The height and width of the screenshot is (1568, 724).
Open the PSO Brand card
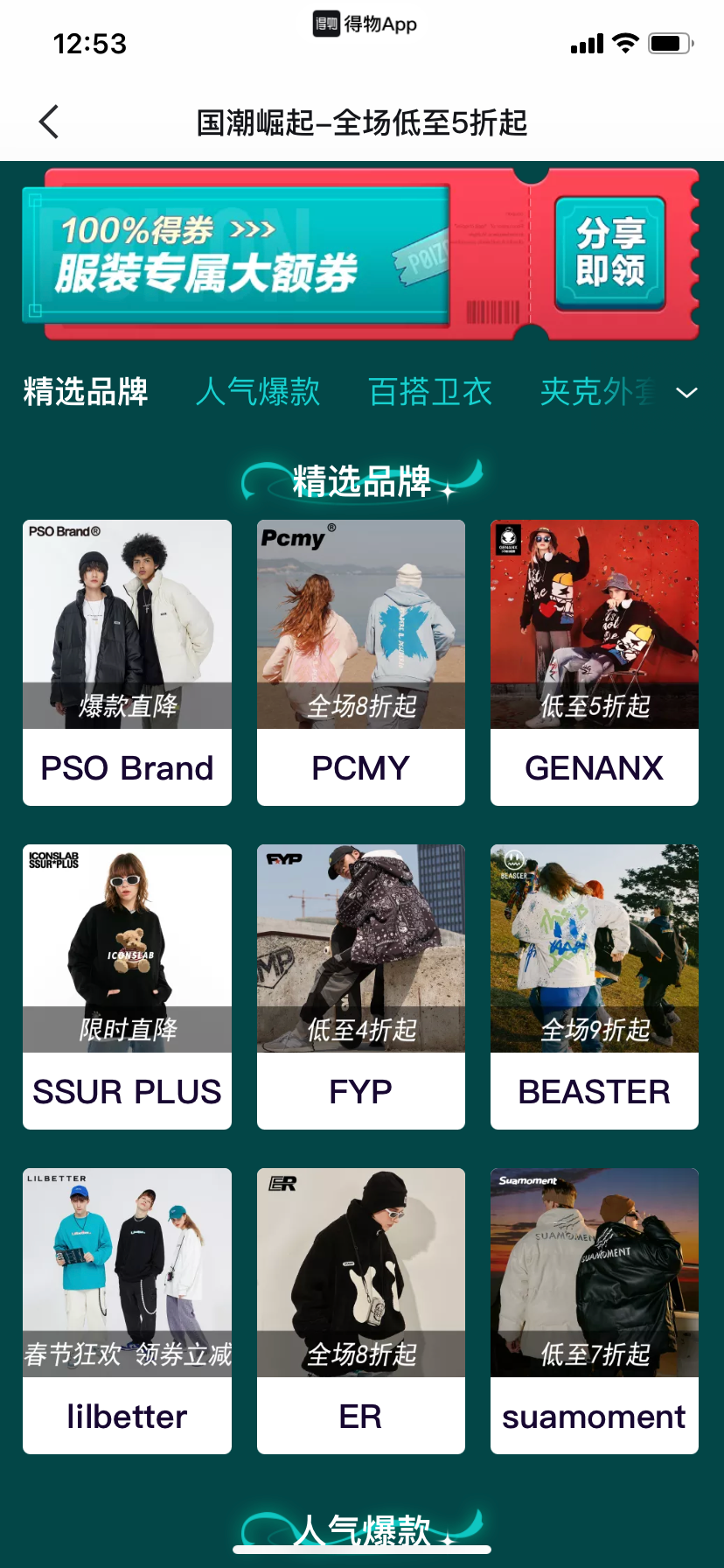[127, 662]
